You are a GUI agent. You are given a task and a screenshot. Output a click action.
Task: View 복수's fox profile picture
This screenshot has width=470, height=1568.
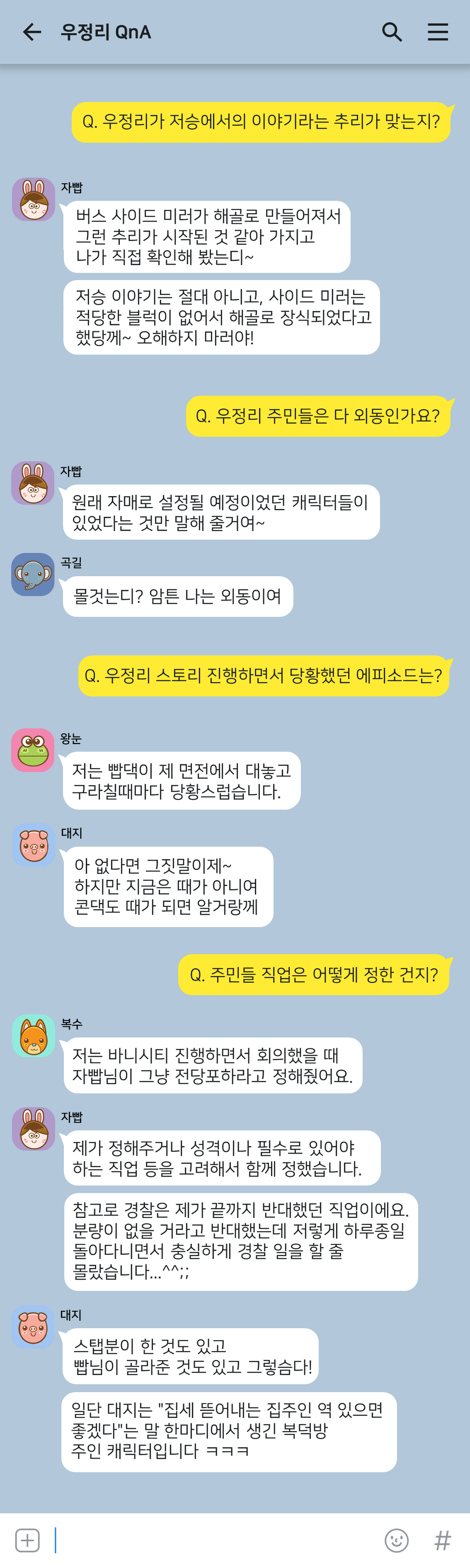(34, 1036)
